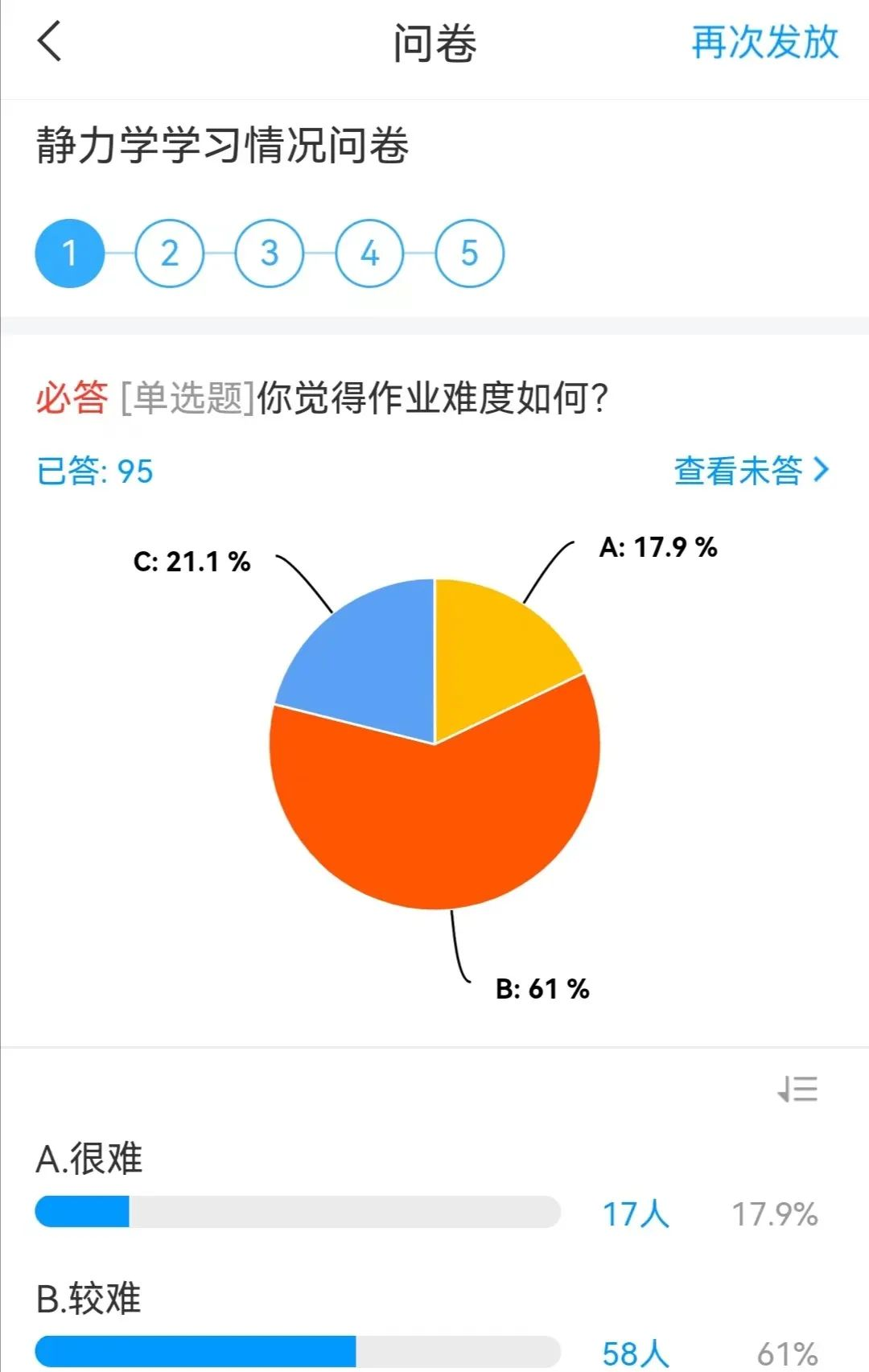869x1372 pixels.
Task: Jump to question 4
Action: click(369, 253)
